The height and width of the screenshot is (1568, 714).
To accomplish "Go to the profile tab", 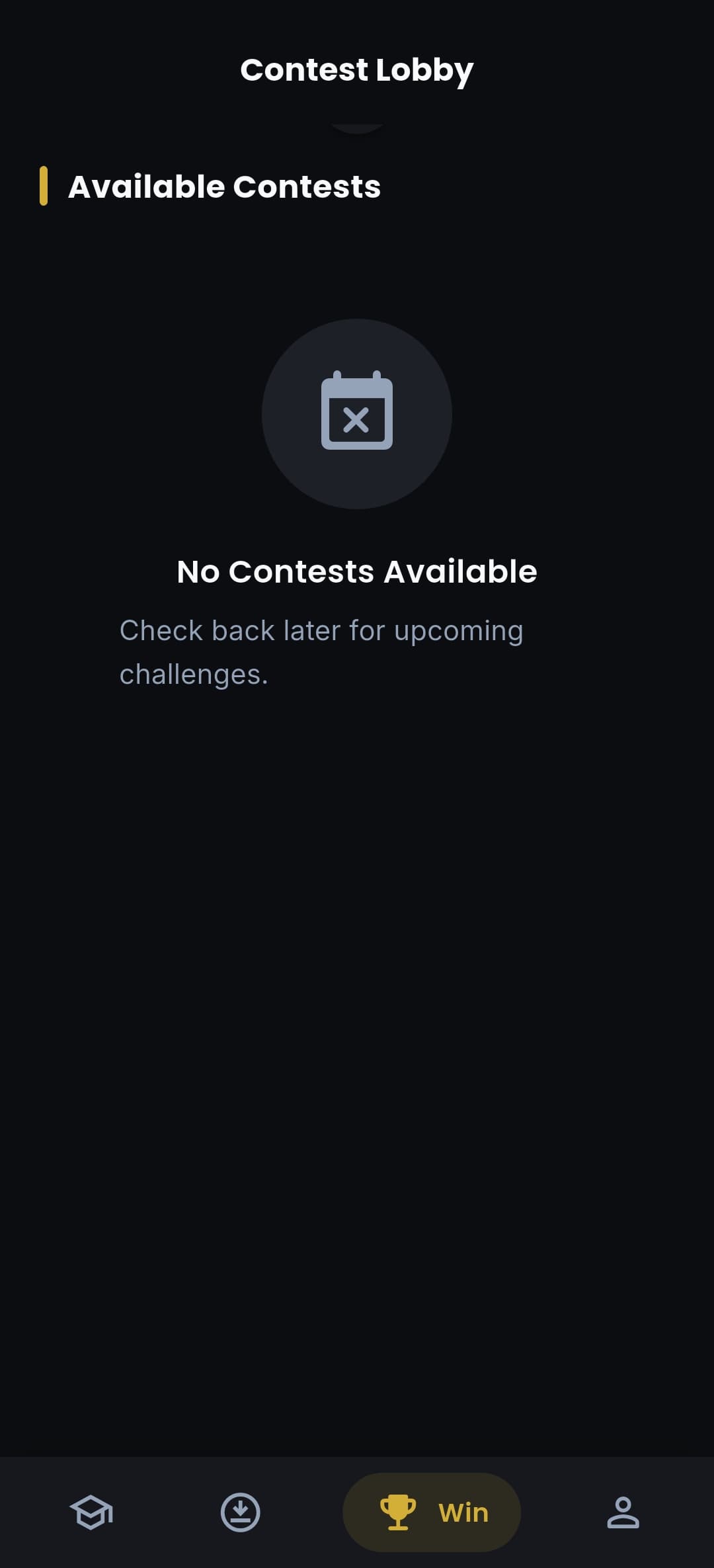I will tap(623, 1512).
